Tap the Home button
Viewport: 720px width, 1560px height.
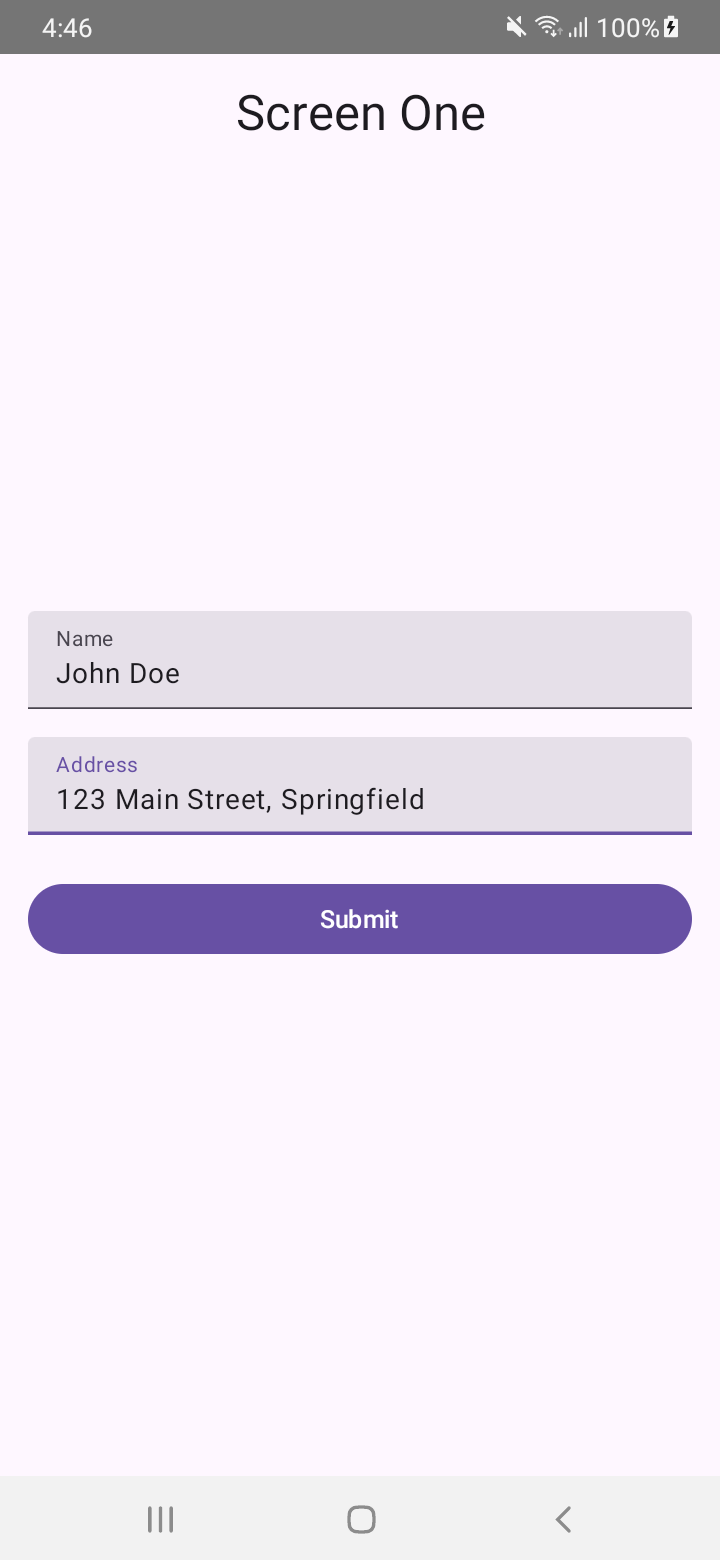[360, 1518]
